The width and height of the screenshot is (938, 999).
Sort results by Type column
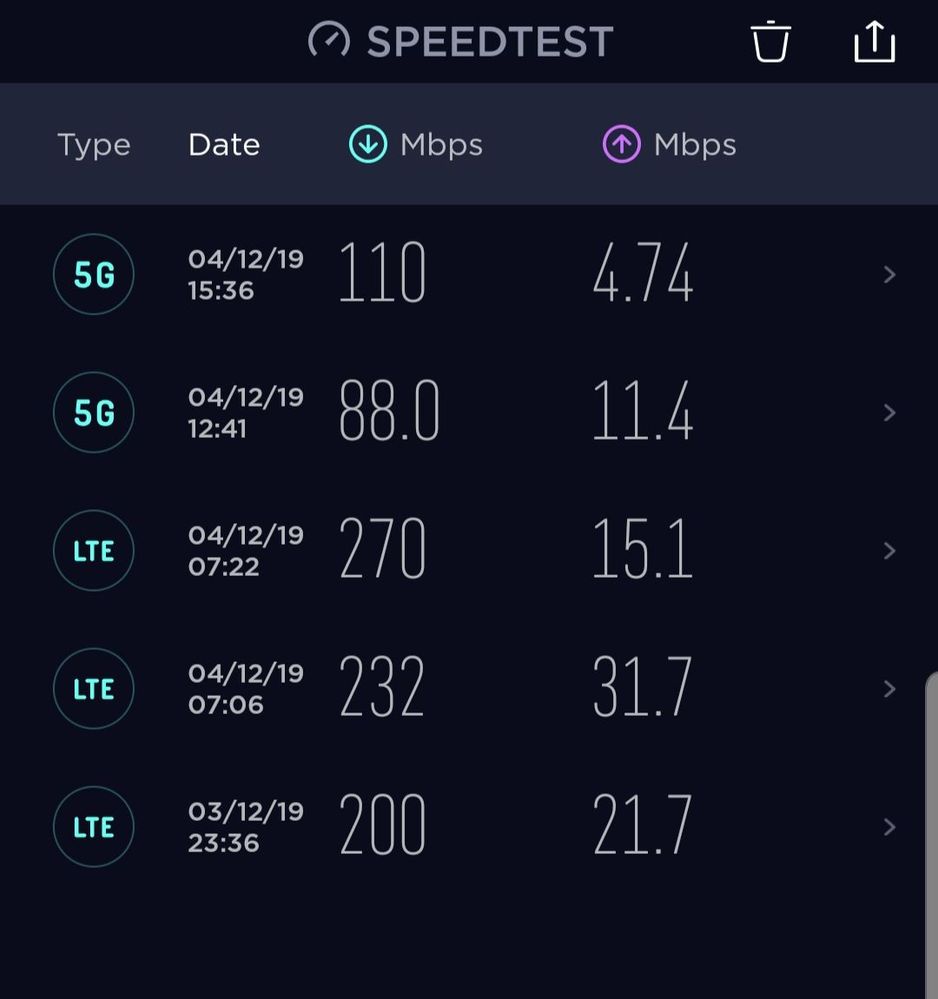(x=94, y=145)
